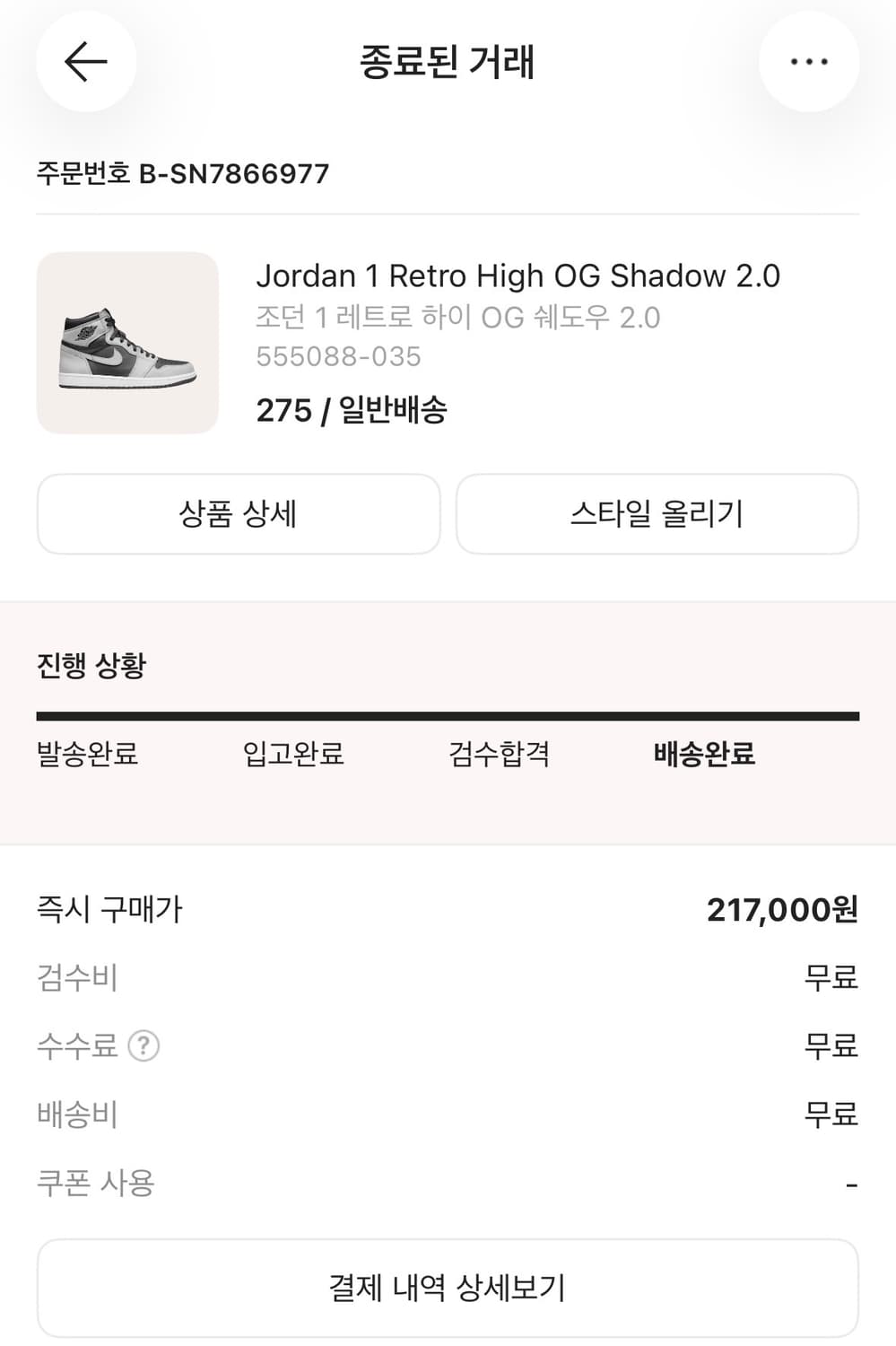The image size is (896, 1346).
Task: Click the 즉시 구매가 price 217,000원
Action: pyautogui.click(x=782, y=909)
